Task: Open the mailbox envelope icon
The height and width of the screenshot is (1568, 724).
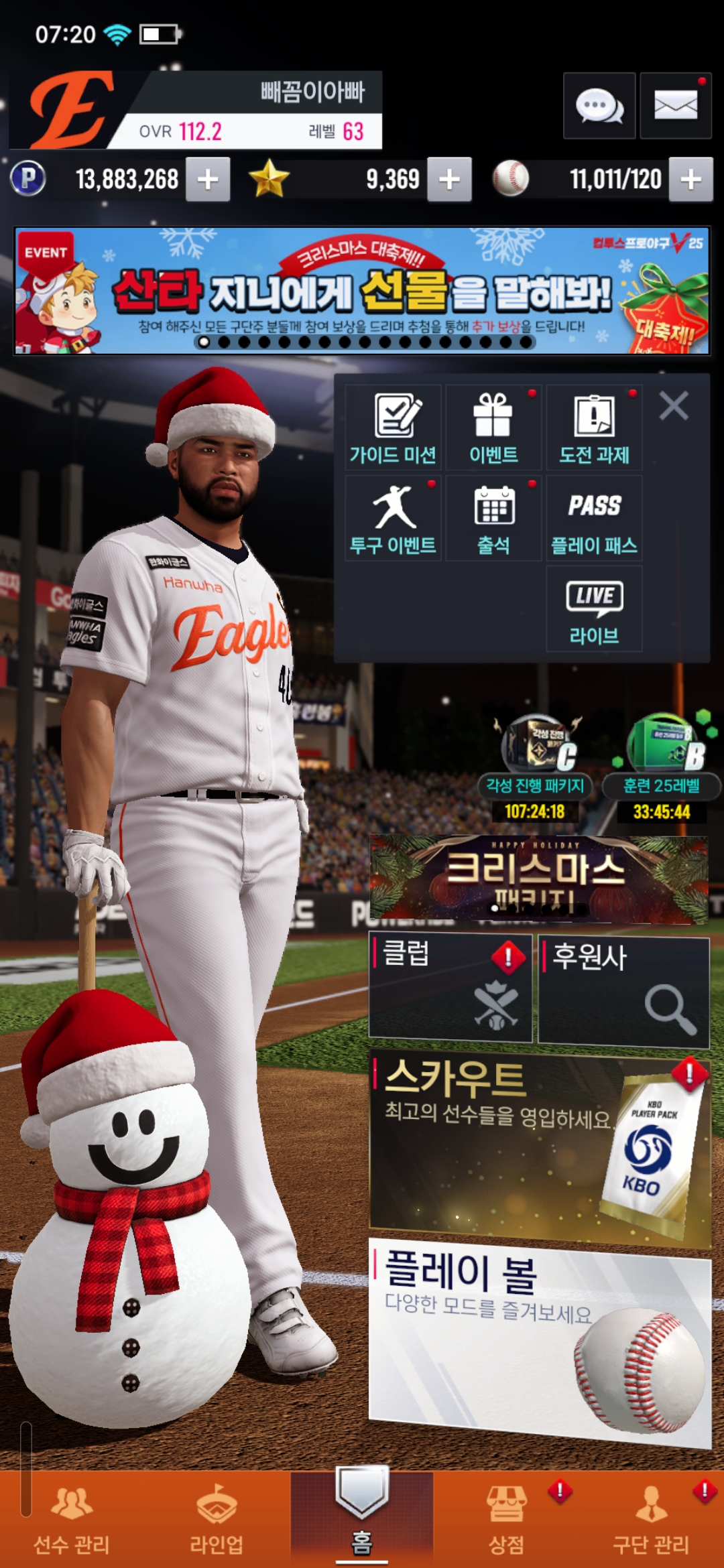Action: coord(675,106)
